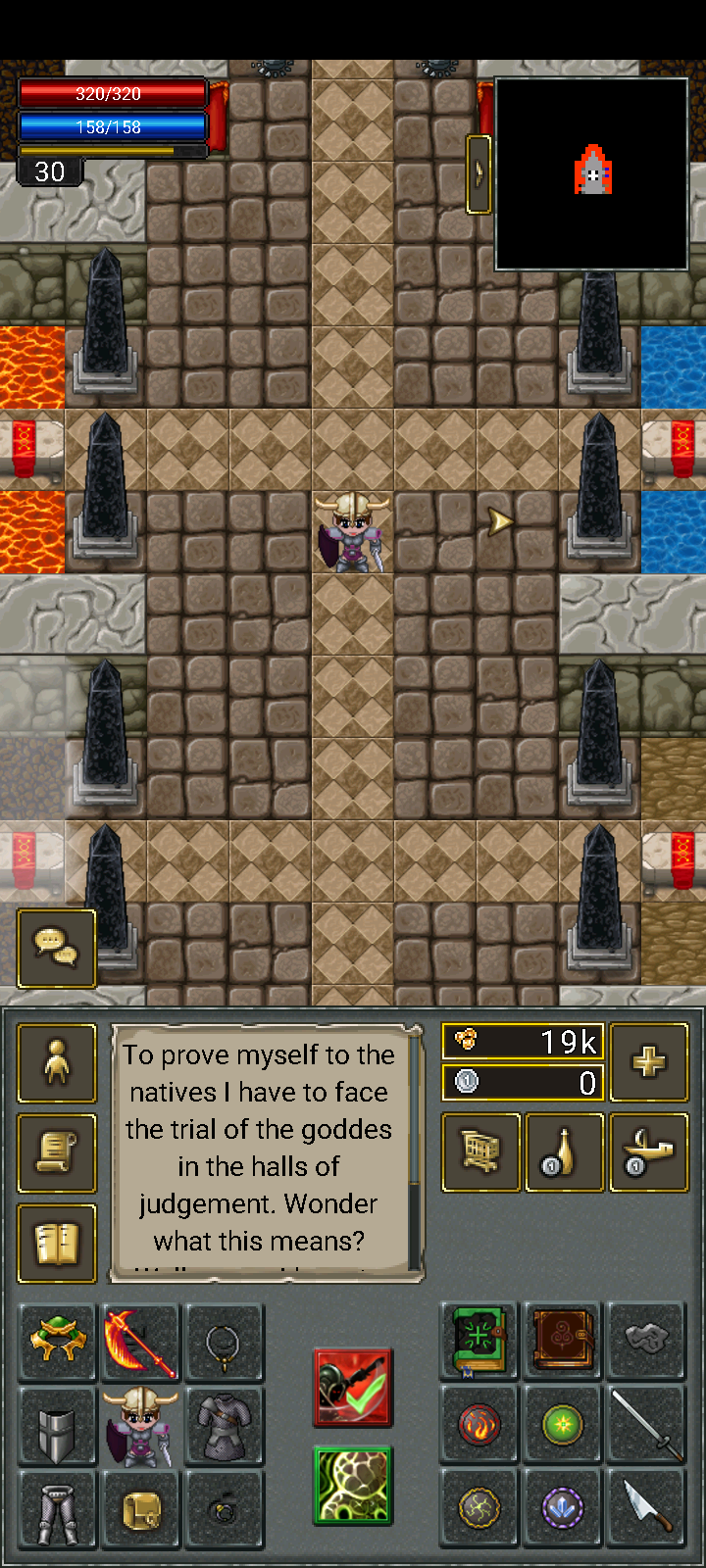
Task: Open the shopping cart store
Action: (x=480, y=1152)
